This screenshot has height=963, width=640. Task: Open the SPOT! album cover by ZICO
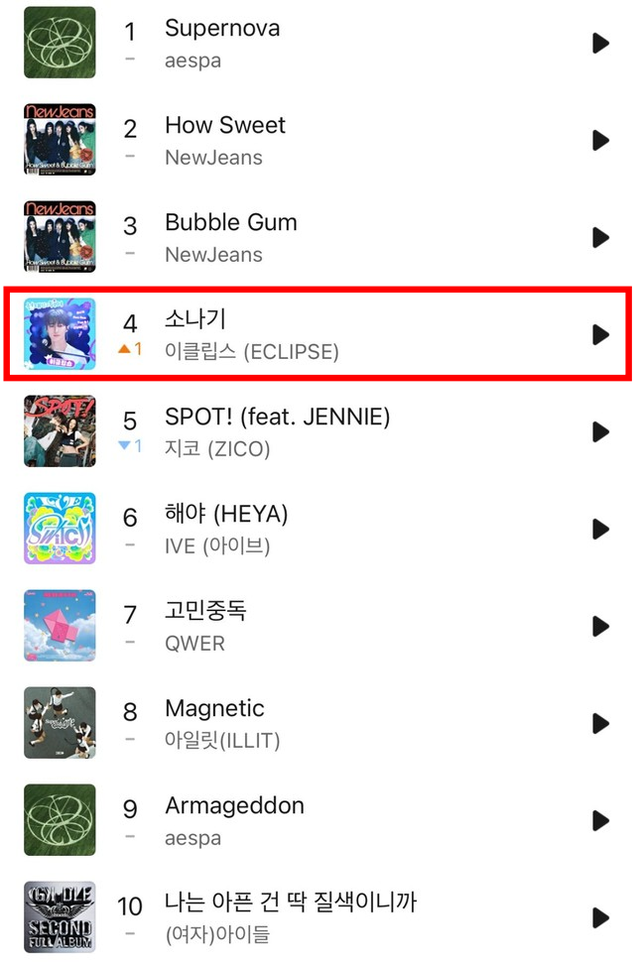(x=60, y=431)
